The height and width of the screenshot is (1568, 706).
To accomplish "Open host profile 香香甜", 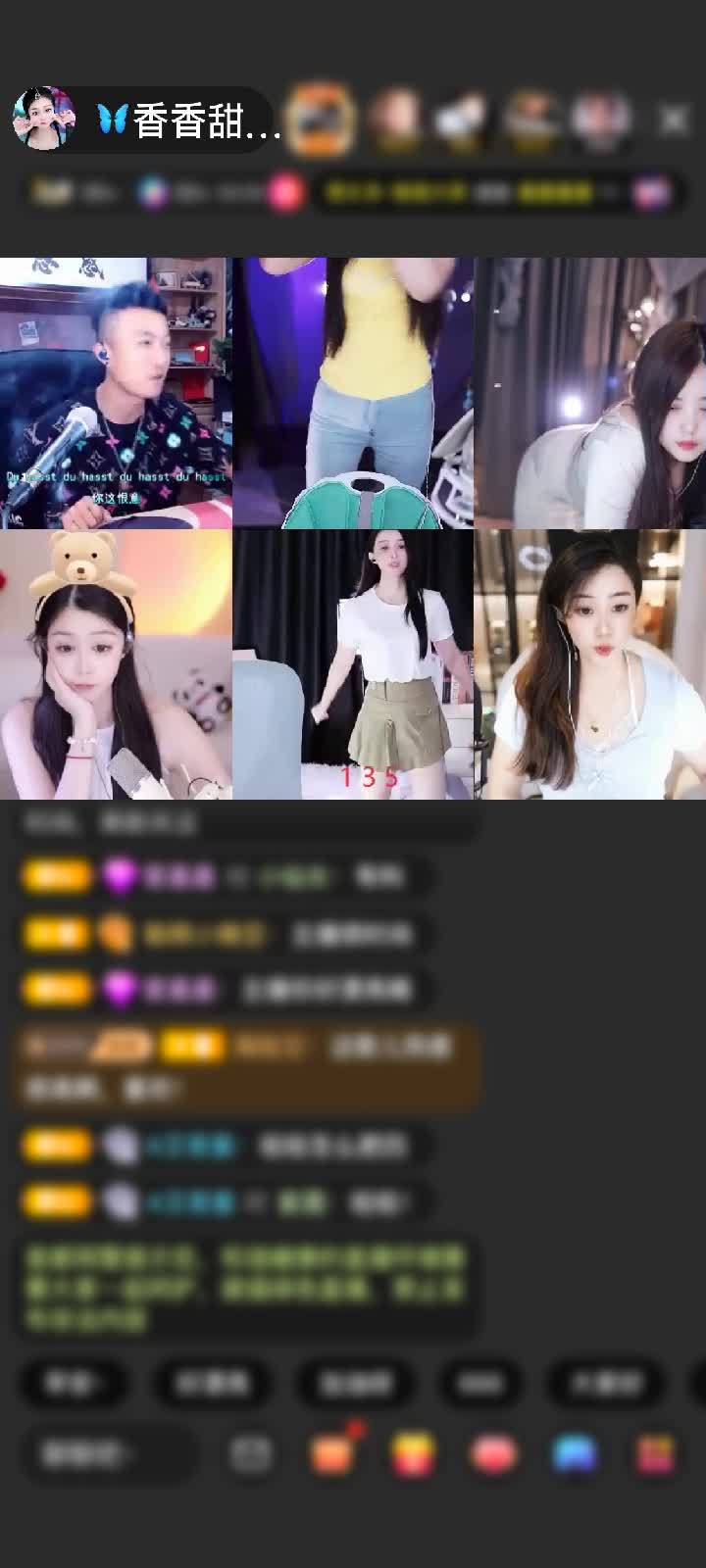I will 44,120.
